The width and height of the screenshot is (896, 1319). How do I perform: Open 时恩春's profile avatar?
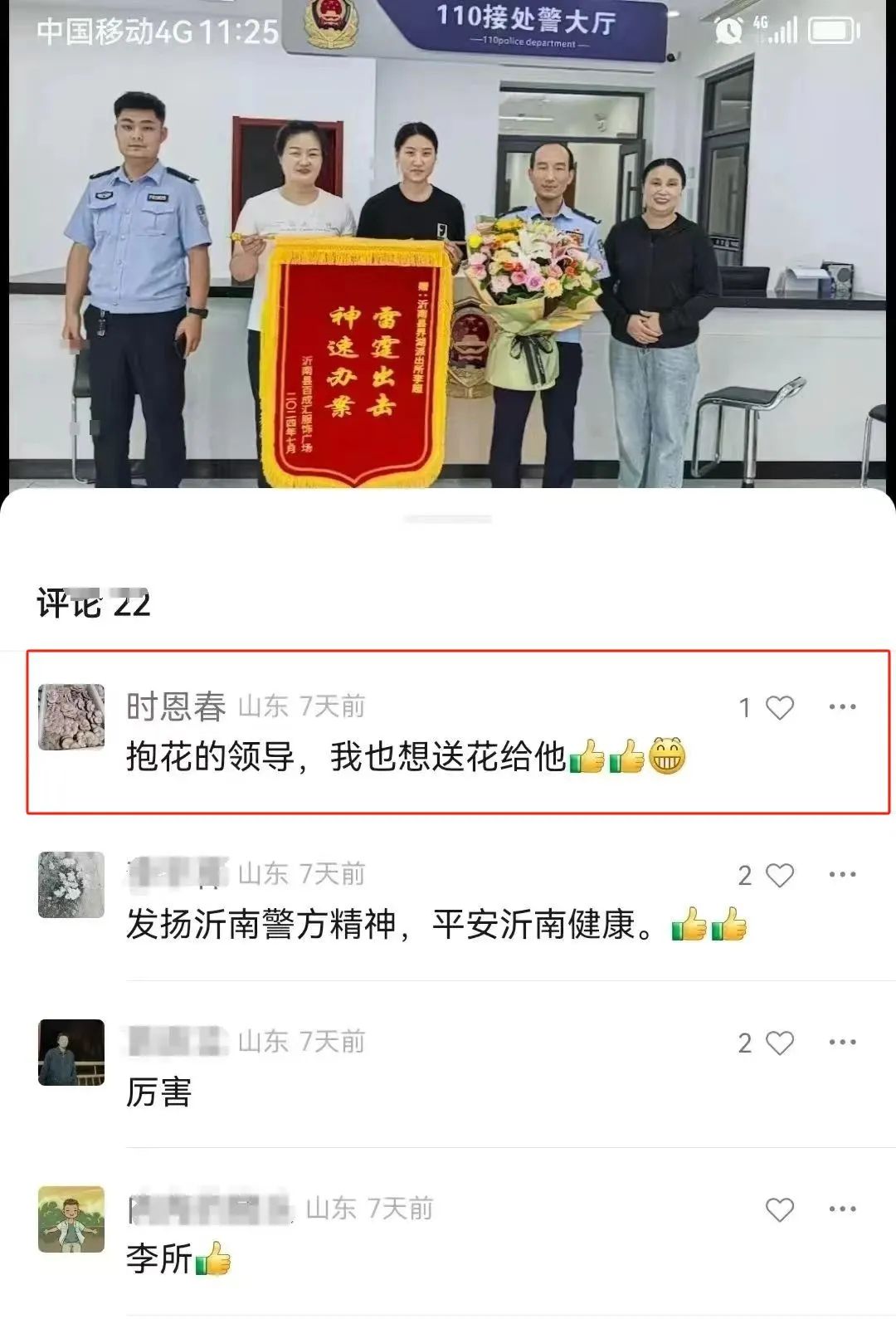coord(71,717)
